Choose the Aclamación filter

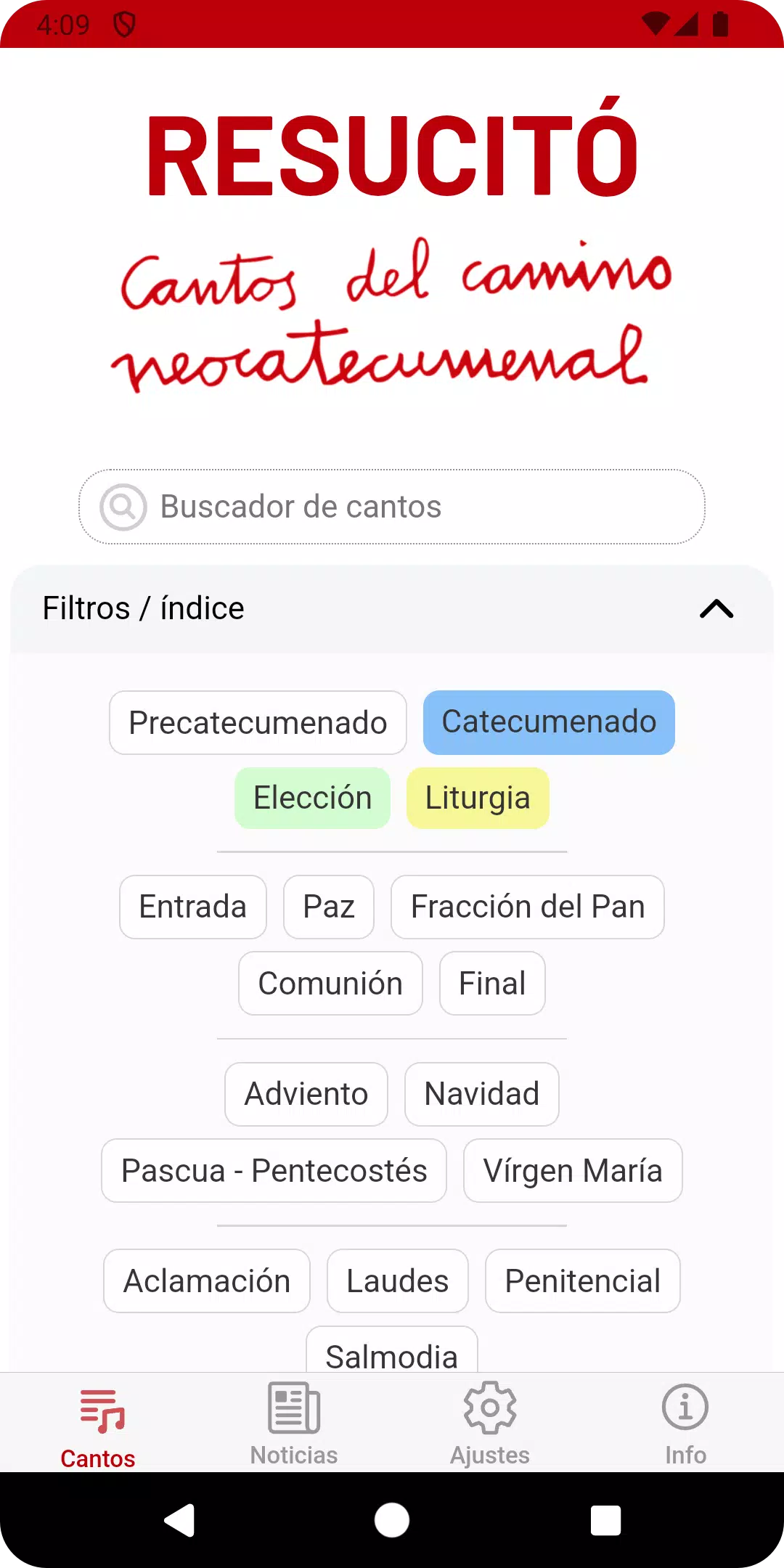click(x=207, y=1281)
